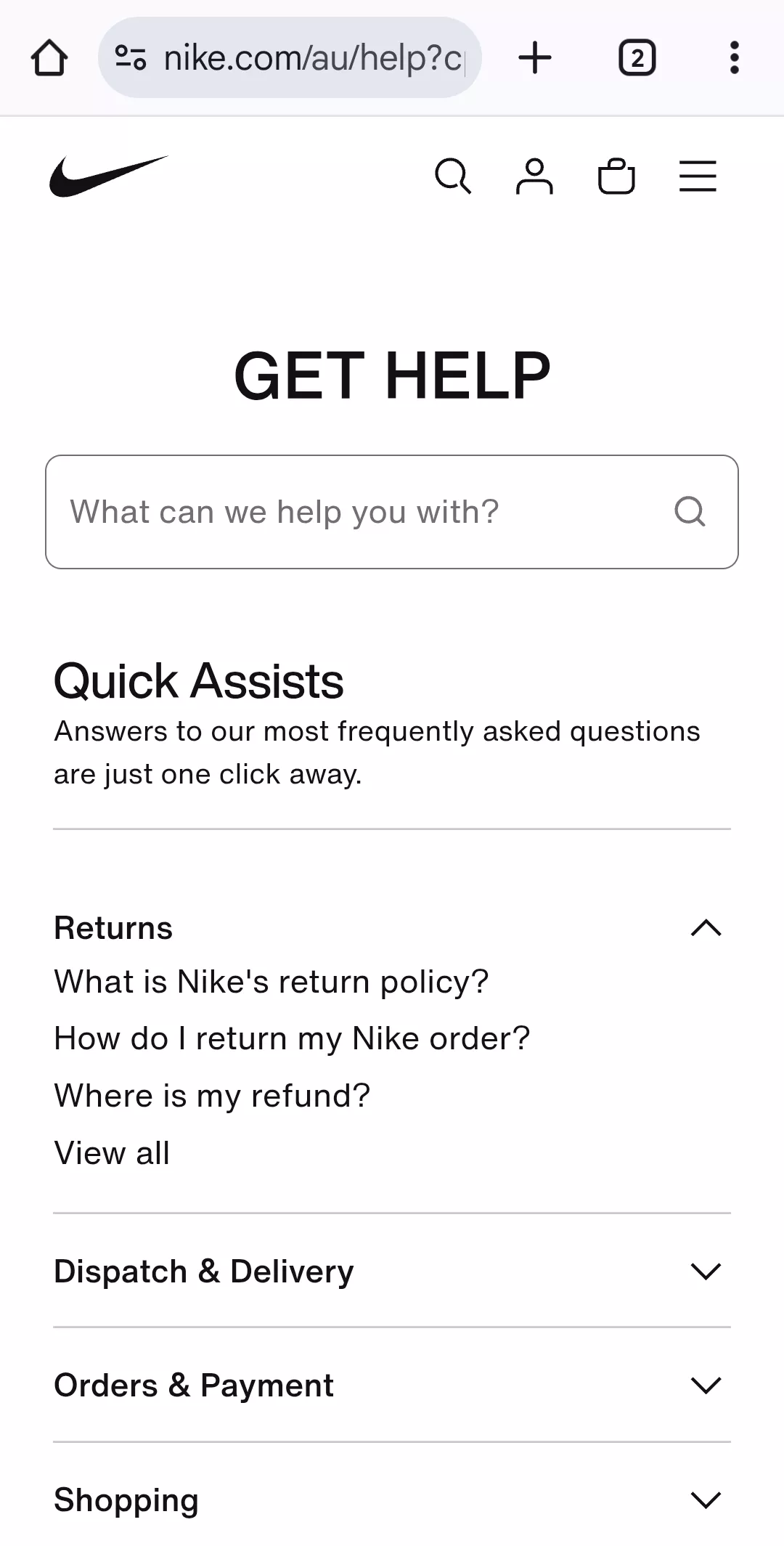This screenshot has height=1546, width=784.
Task: View the shopping bag
Action: point(616,176)
